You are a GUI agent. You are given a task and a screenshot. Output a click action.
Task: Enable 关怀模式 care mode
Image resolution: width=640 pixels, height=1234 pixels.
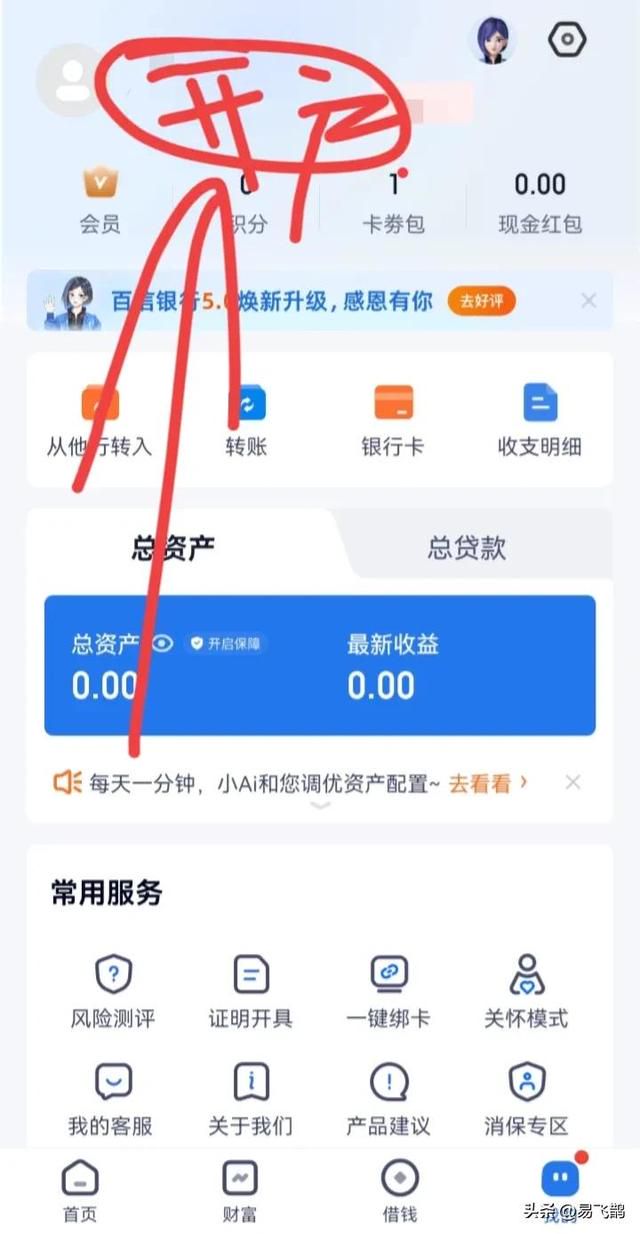tap(526, 992)
